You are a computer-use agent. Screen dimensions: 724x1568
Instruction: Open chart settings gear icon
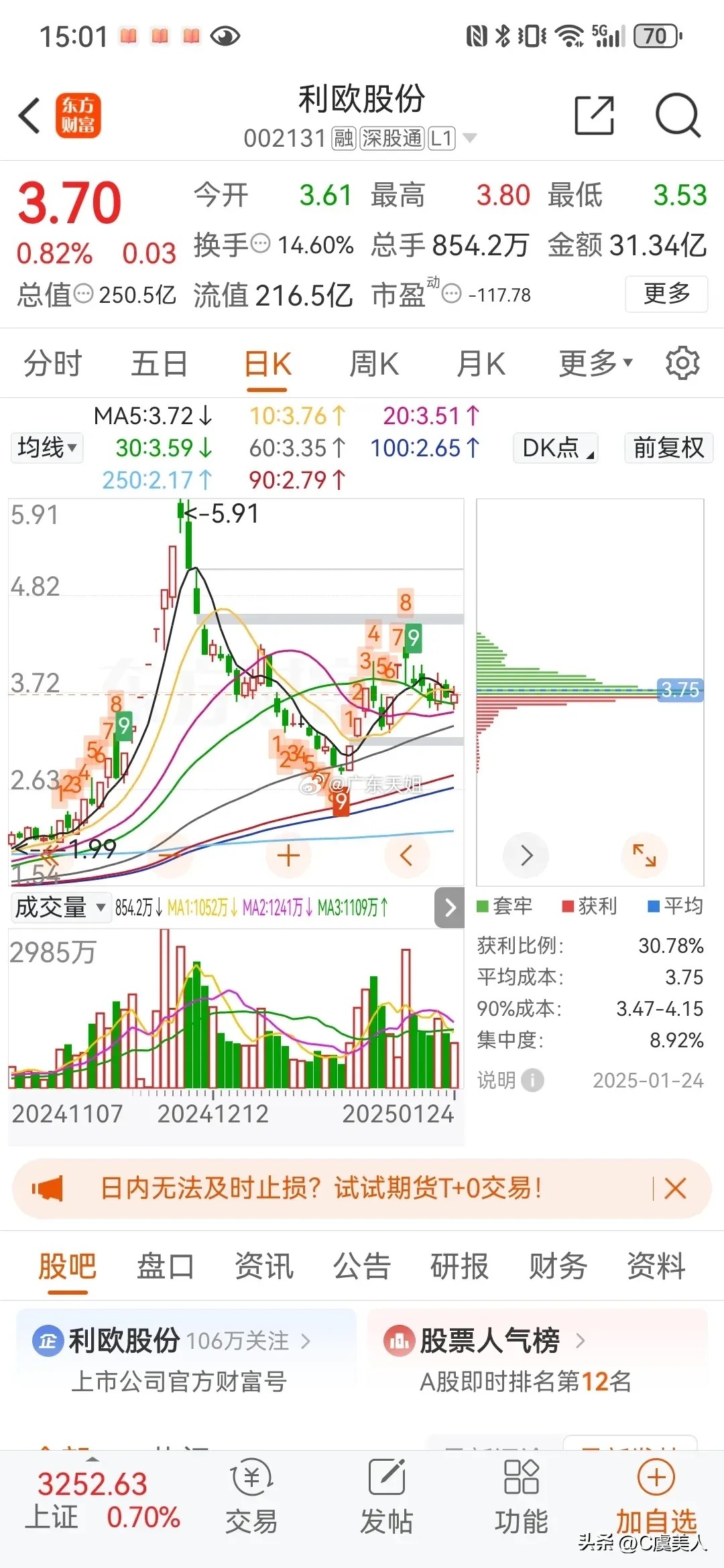(682, 363)
